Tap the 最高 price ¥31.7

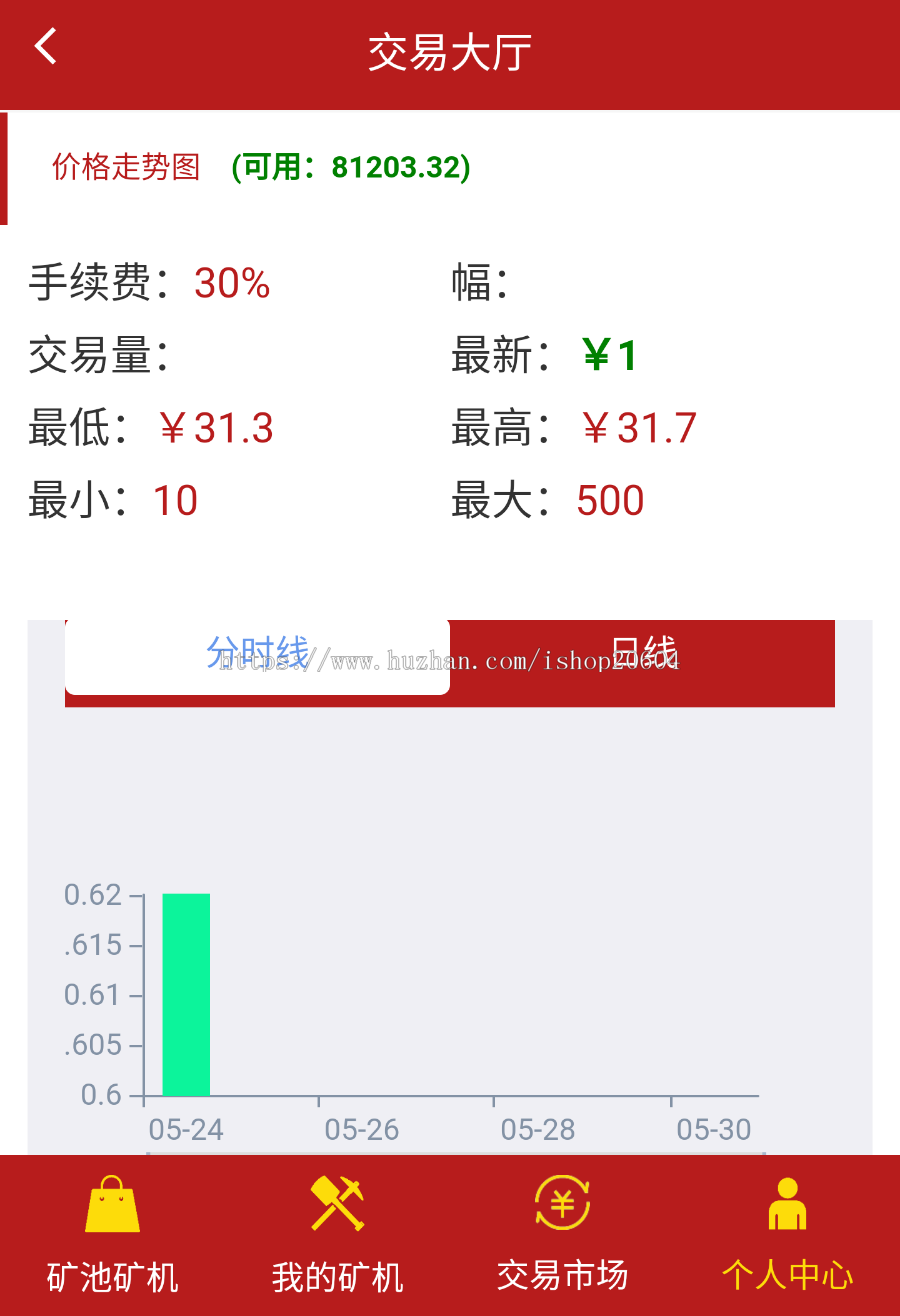click(x=640, y=428)
